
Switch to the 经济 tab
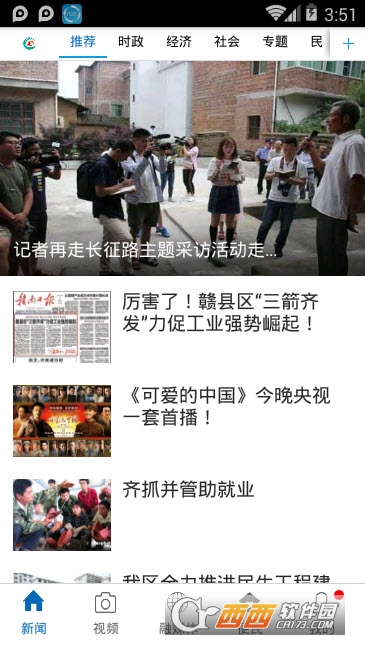click(179, 42)
